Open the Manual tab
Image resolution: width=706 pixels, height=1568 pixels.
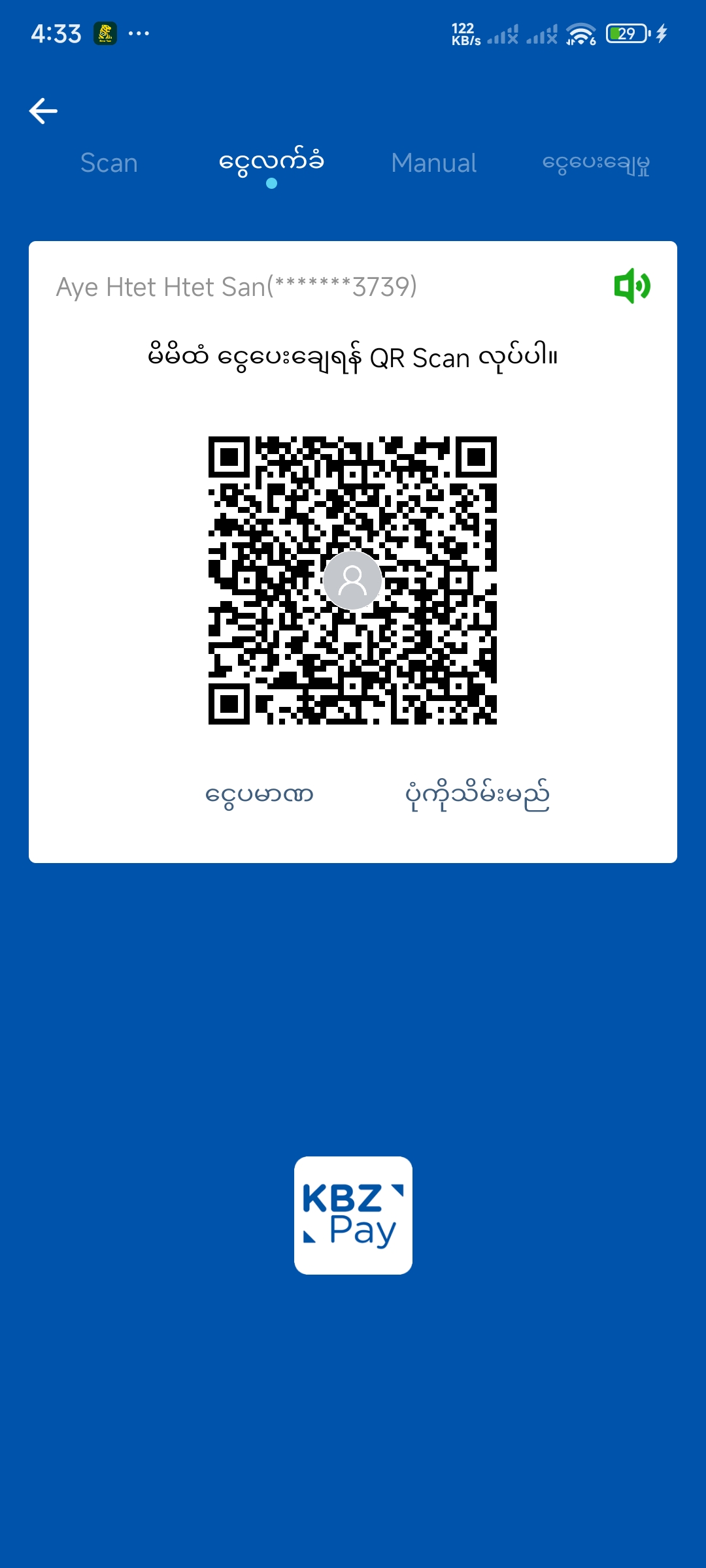[433, 163]
